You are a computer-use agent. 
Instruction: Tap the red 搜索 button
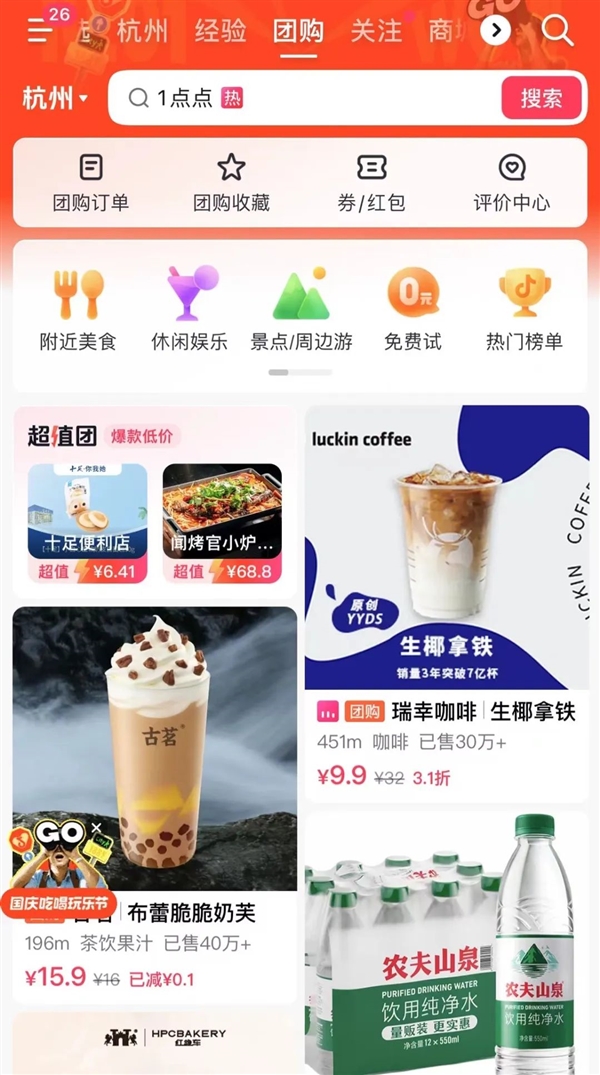[x=541, y=98]
